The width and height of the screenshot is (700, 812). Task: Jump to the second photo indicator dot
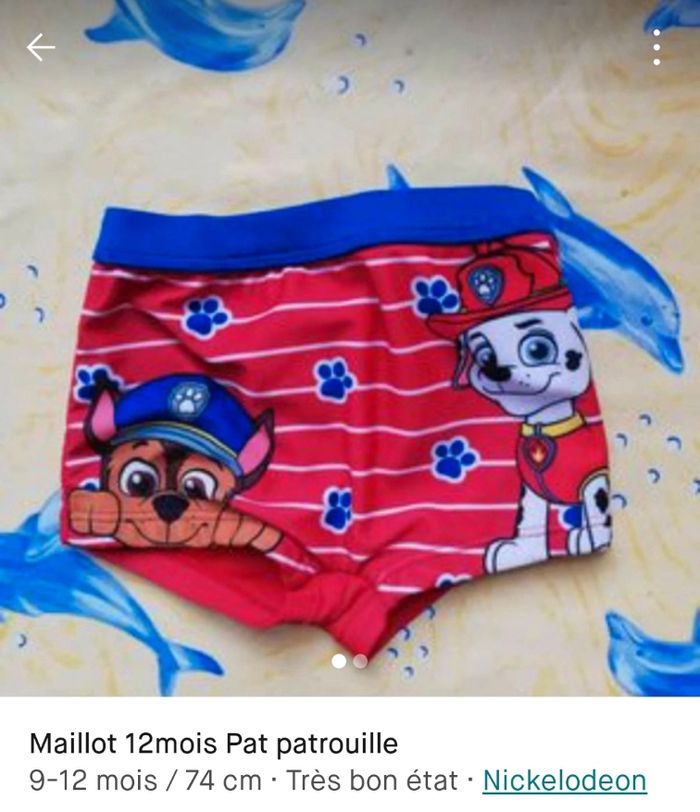pos(360,661)
